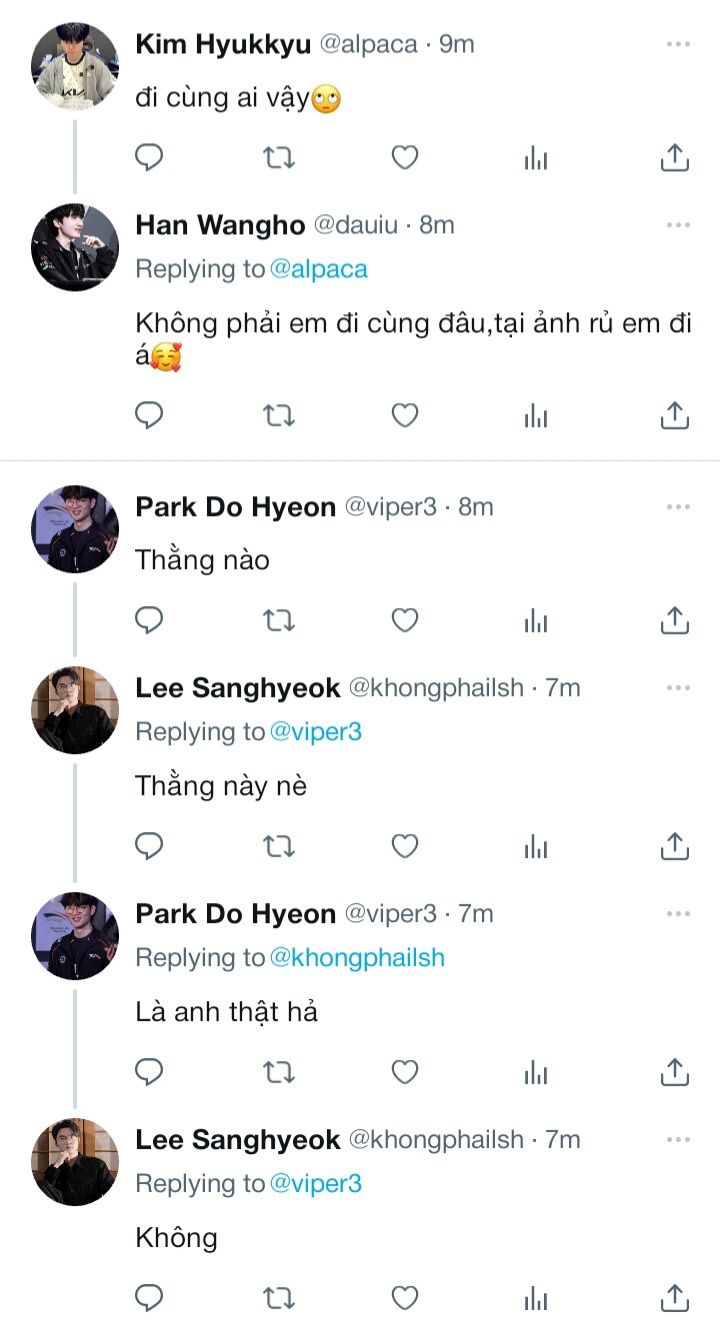Open overflow menu on Kim Hyukkyu's tweet
This screenshot has height=1337, width=720.
click(679, 44)
